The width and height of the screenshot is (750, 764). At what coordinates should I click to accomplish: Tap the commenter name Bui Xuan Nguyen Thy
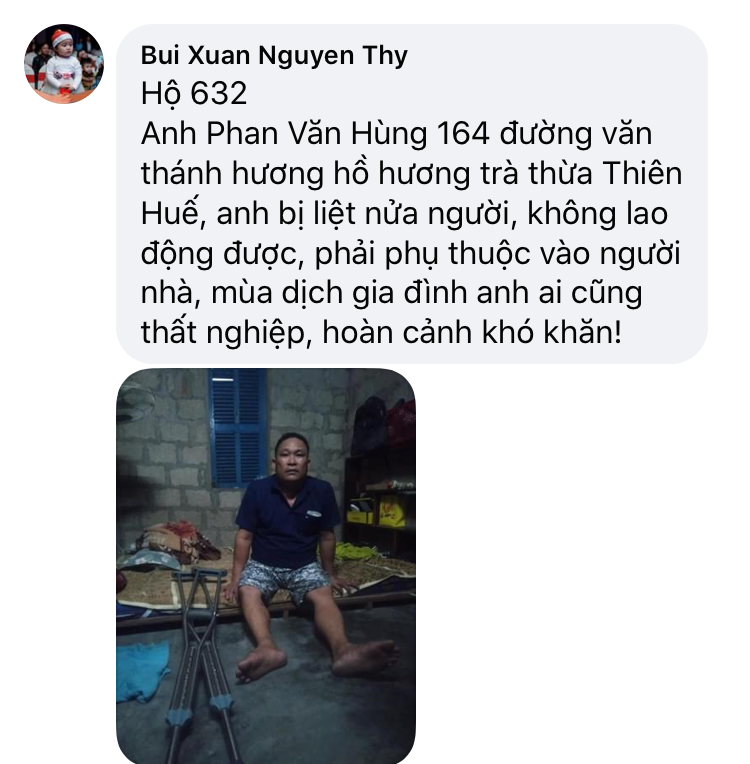click(x=274, y=55)
